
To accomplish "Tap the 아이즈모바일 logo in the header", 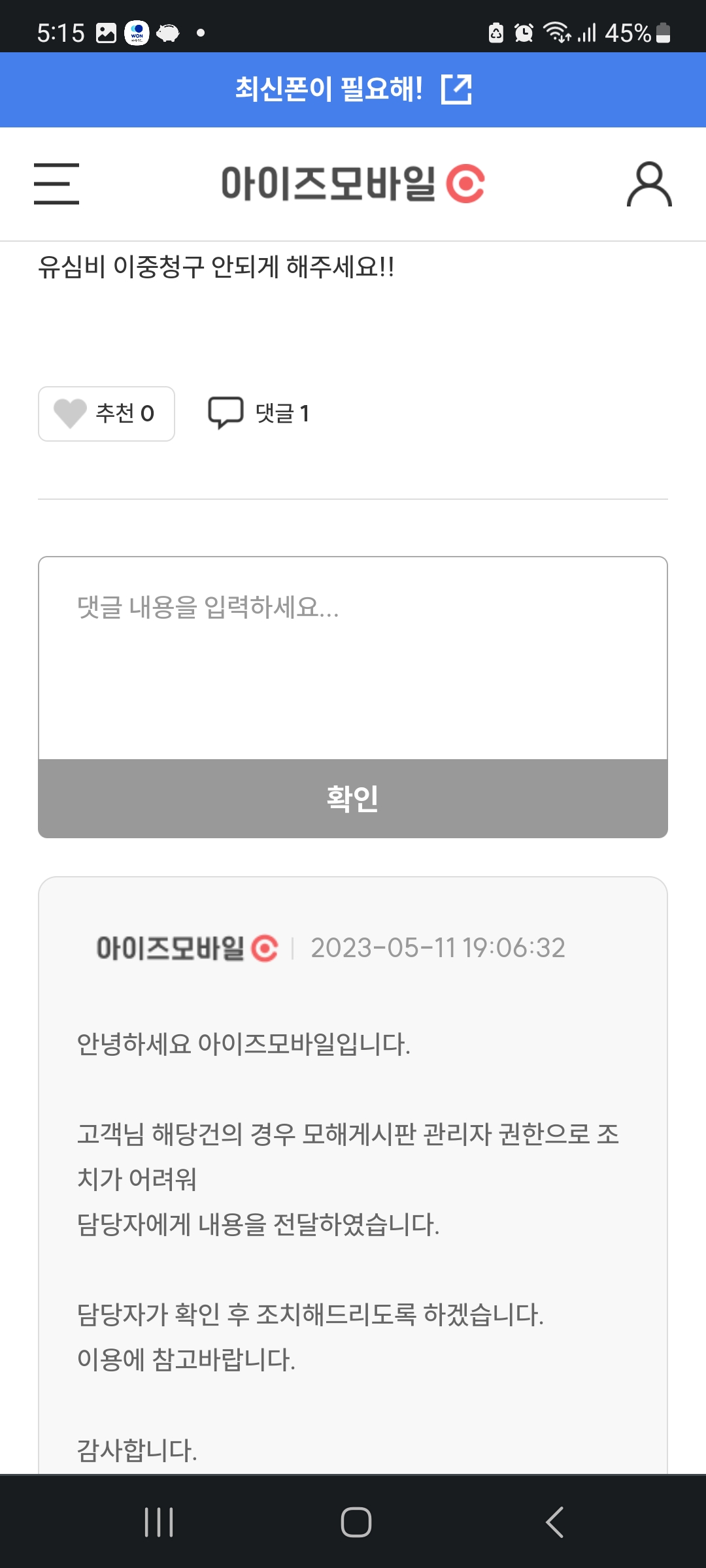I will coord(353,184).
